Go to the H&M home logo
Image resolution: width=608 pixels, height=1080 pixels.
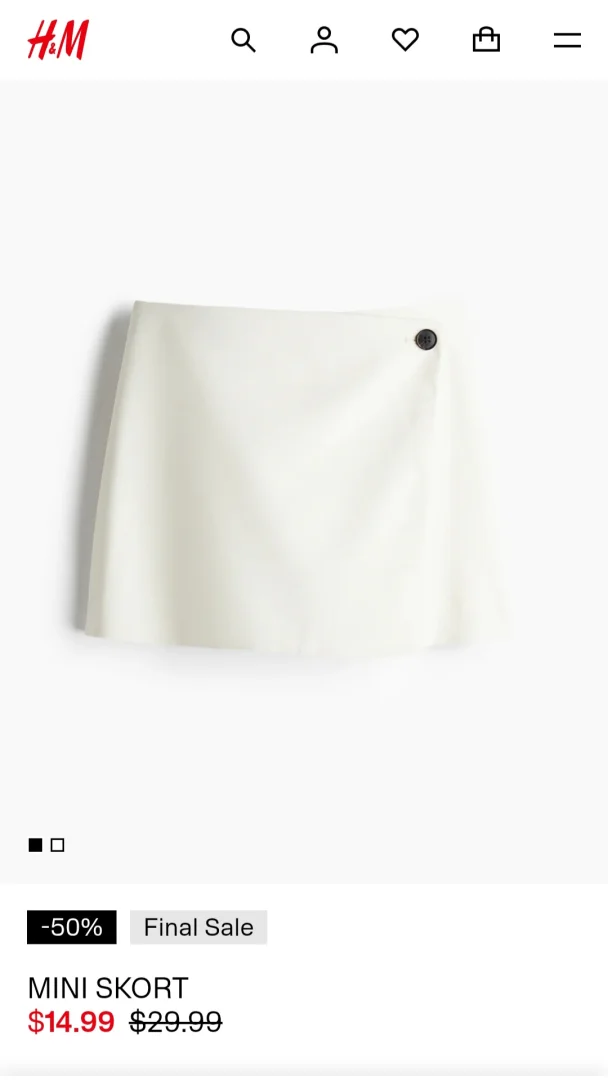(58, 40)
